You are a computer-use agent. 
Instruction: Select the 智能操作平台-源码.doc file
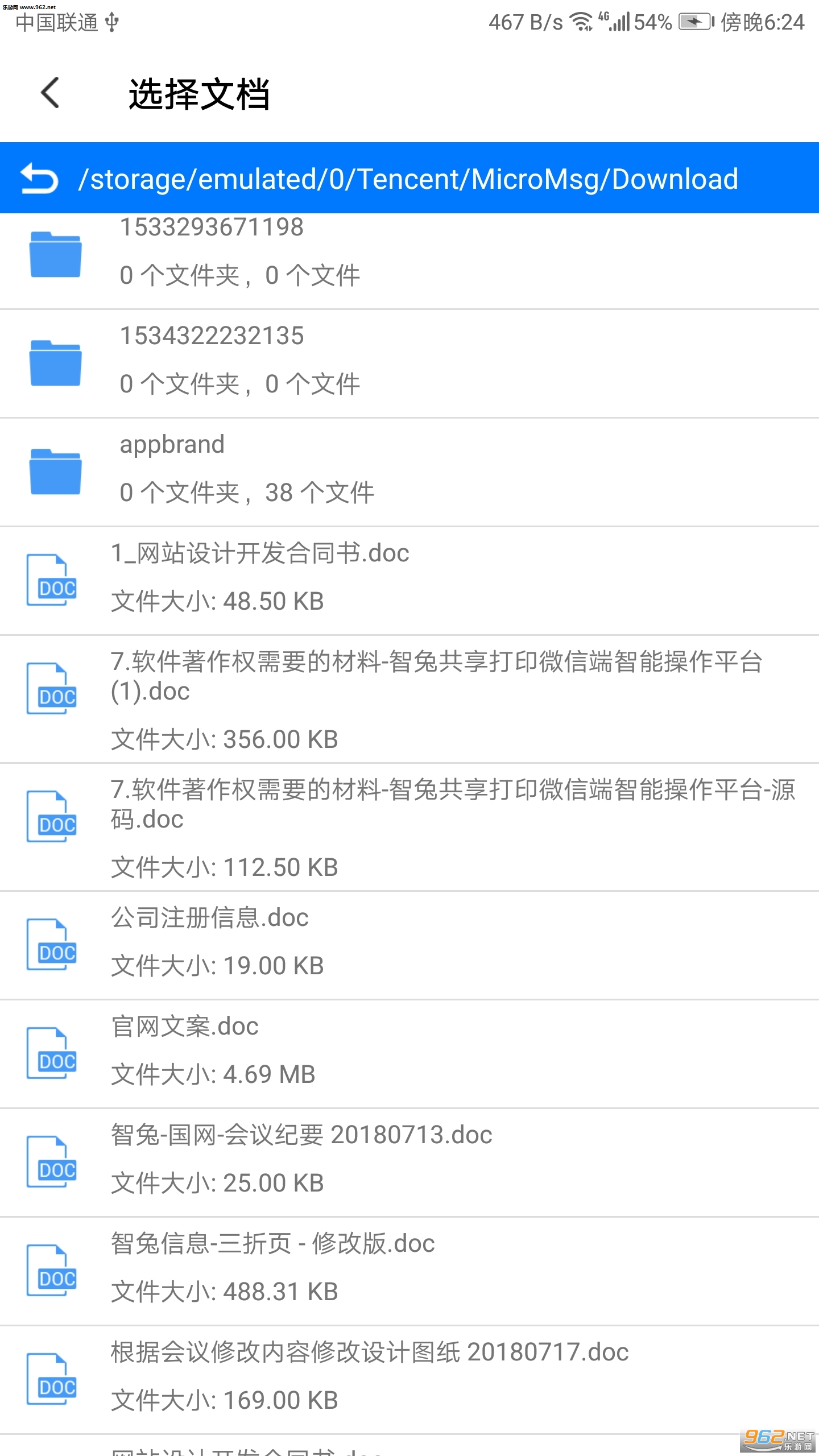click(x=409, y=827)
